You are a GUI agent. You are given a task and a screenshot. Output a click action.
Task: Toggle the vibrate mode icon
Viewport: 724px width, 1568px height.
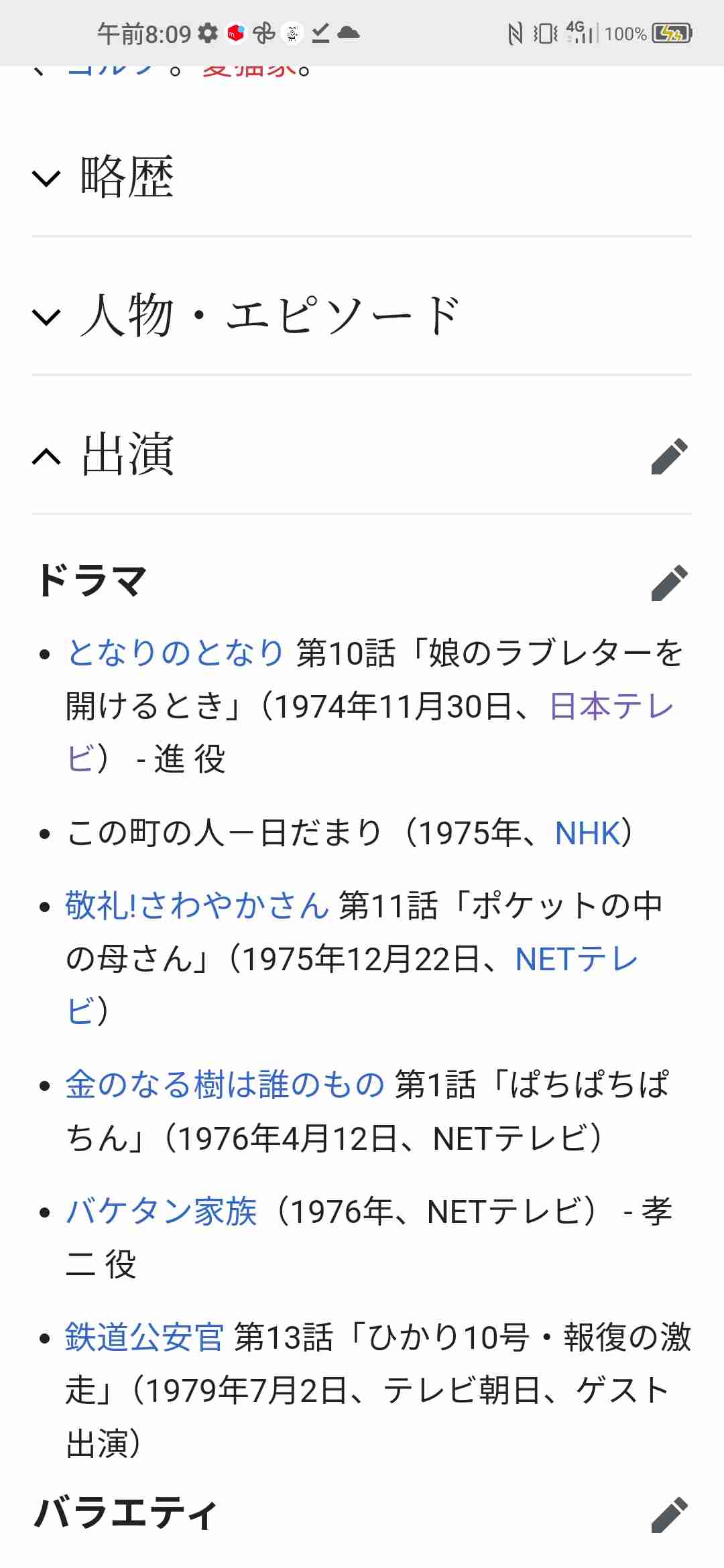pyautogui.click(x=544, y=32)
